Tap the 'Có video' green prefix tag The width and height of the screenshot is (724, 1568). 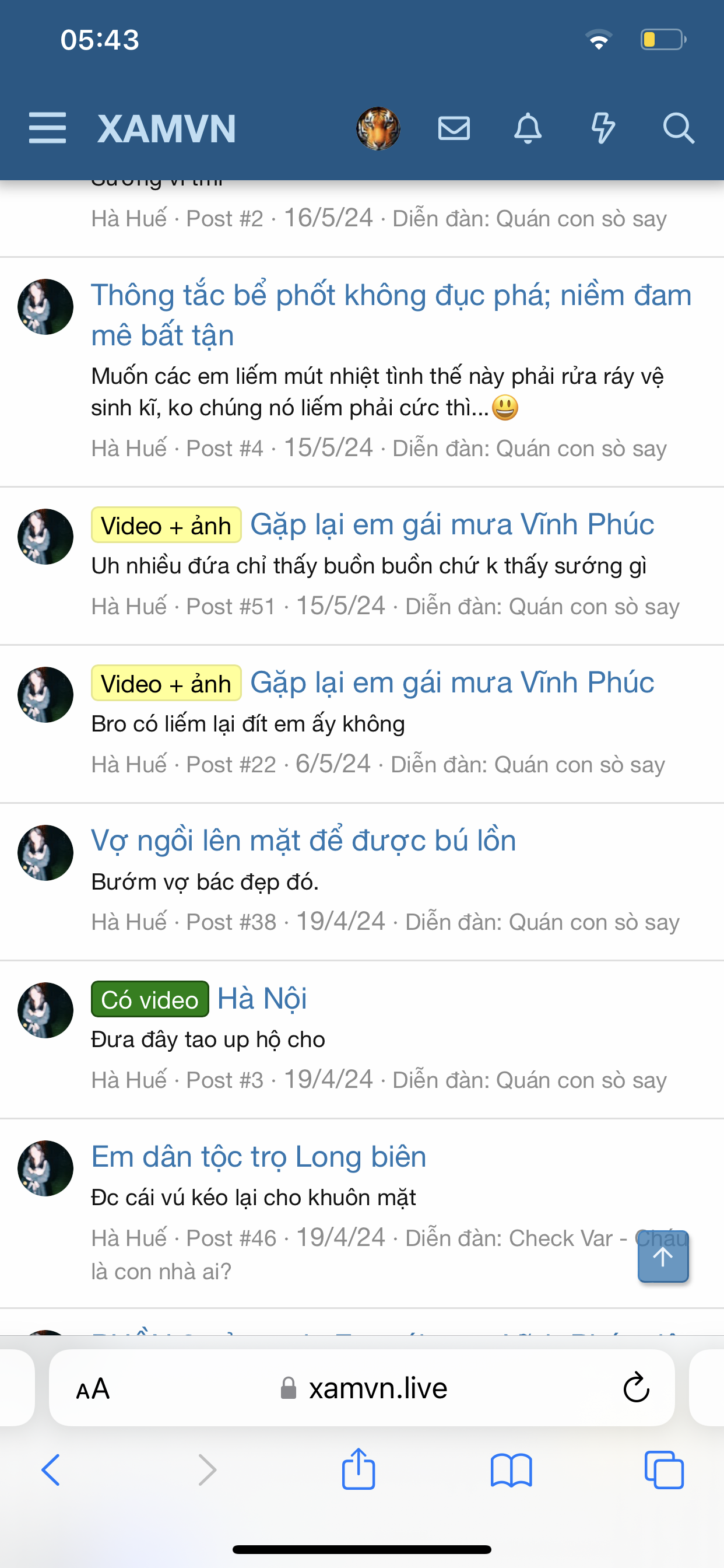click(150, 999)
